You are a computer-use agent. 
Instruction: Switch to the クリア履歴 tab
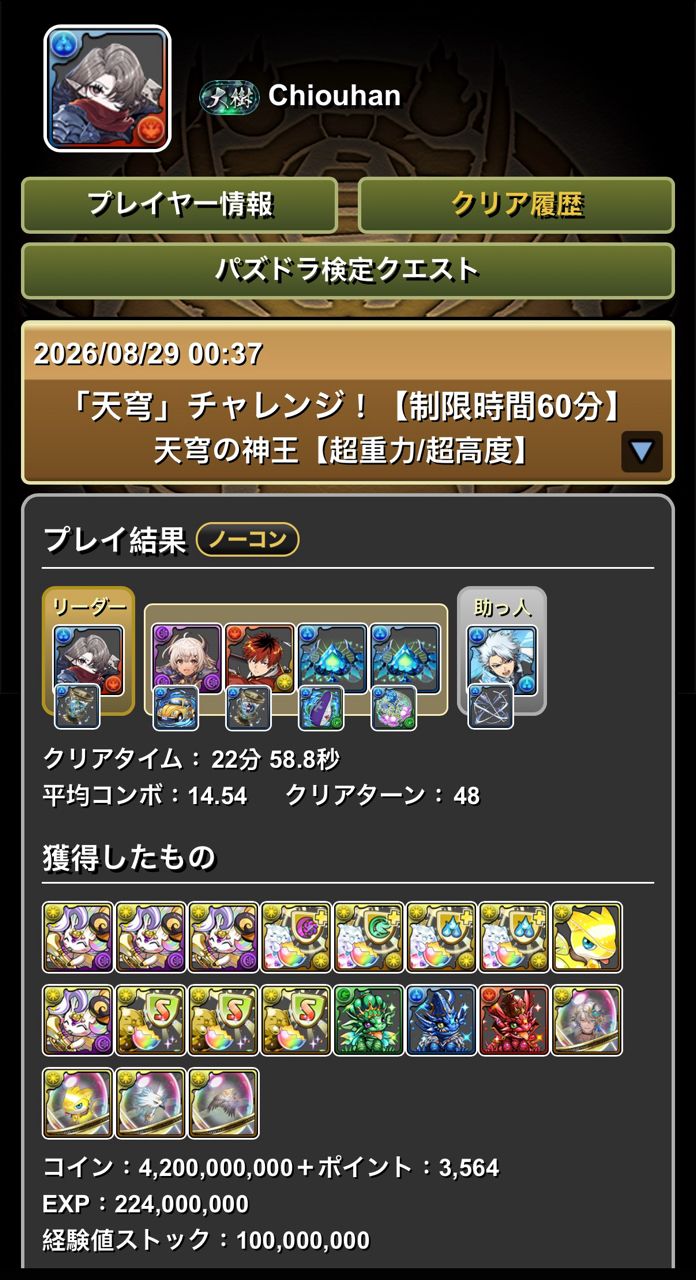pyautogui.click(x=516, y=205)
